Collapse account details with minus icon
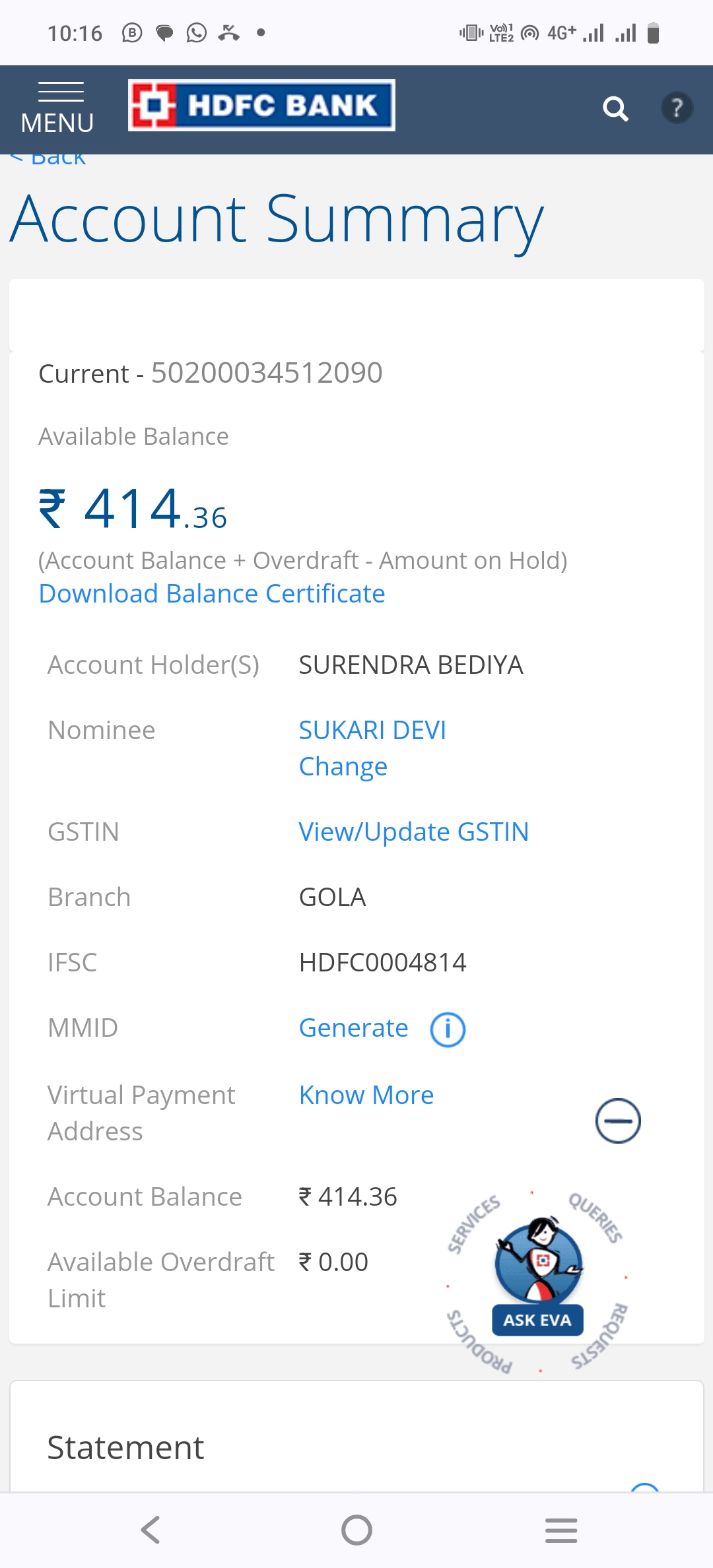 (618, 1121)
